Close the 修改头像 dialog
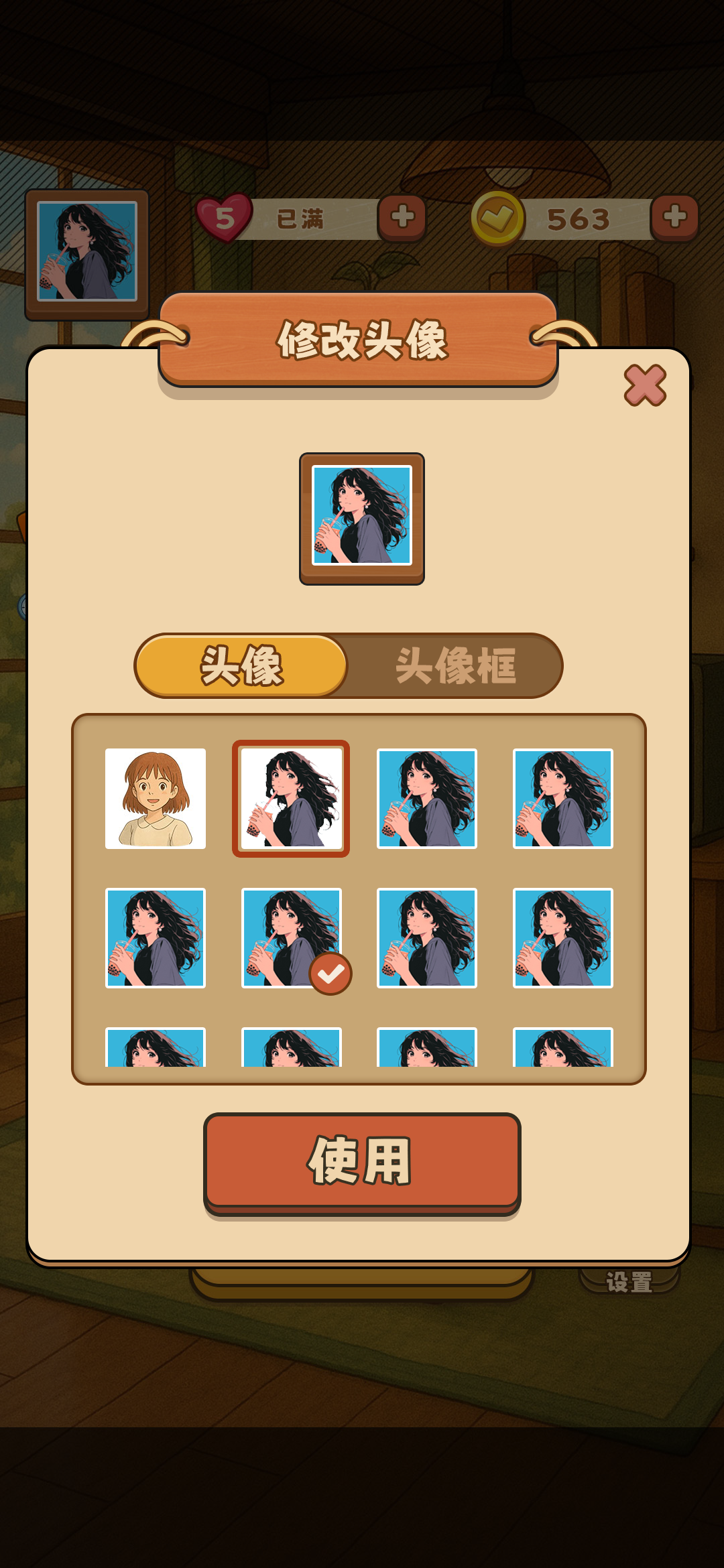 click(x=644, y=385)
